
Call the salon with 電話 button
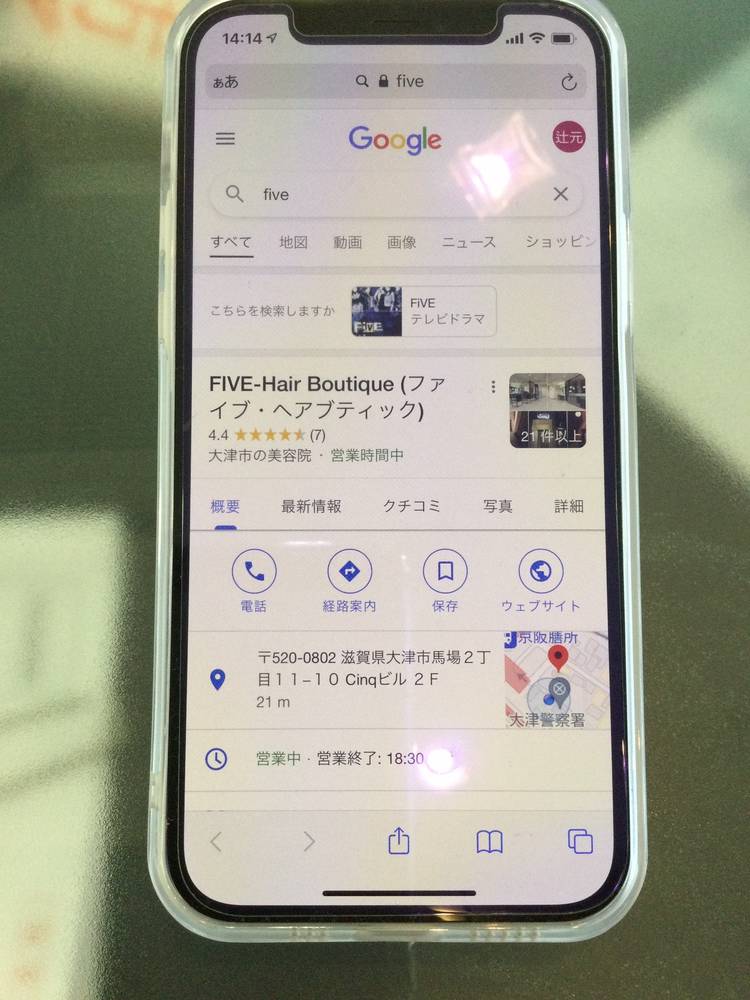pyautogui.click(x=254, y=572)
